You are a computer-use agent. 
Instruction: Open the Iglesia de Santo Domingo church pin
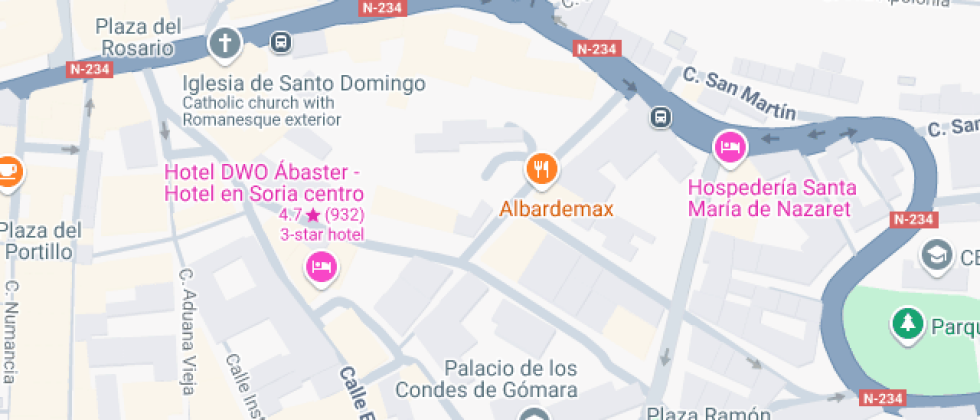224,45
